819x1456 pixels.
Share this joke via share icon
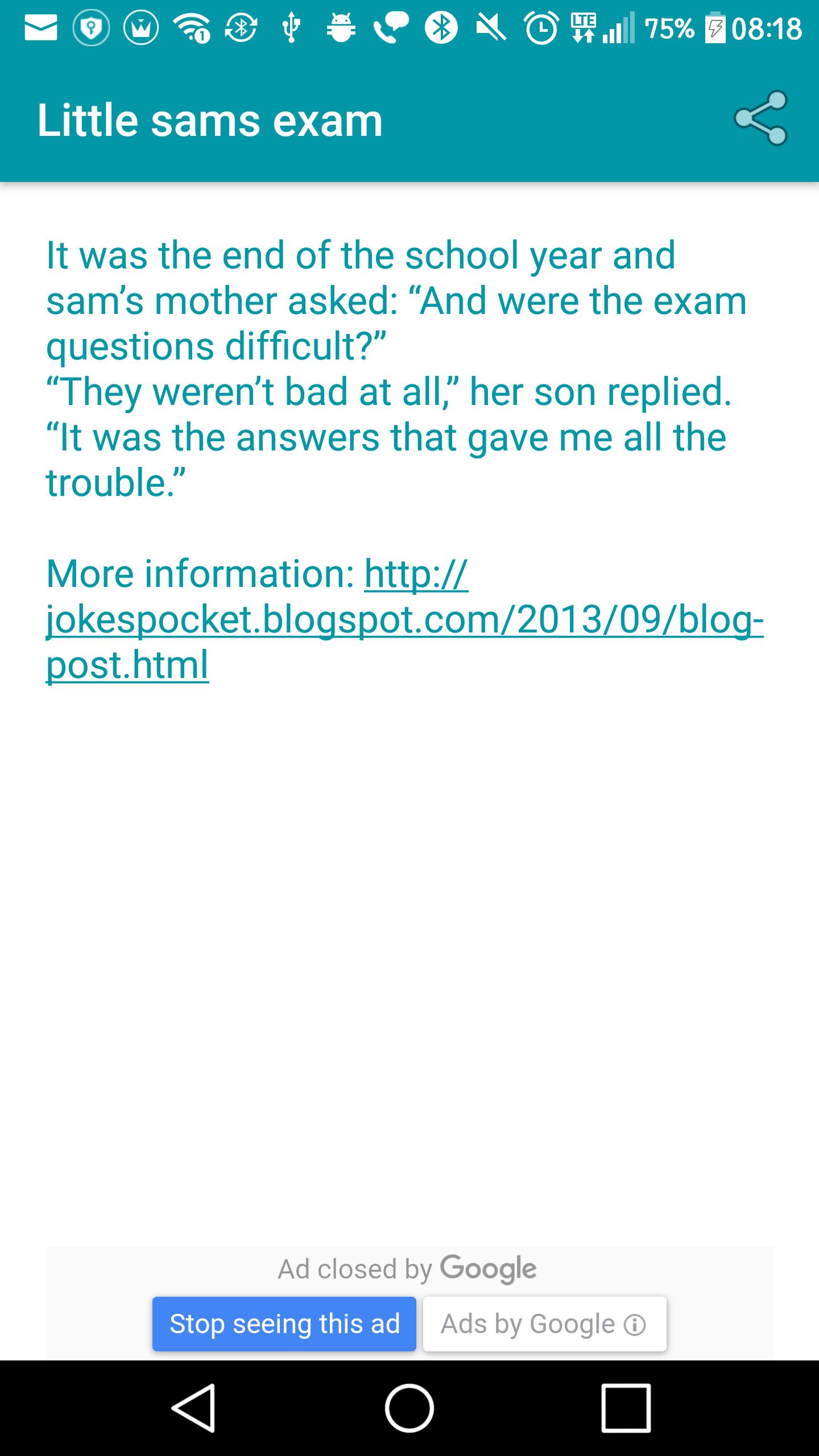click(x=760, y=118)
